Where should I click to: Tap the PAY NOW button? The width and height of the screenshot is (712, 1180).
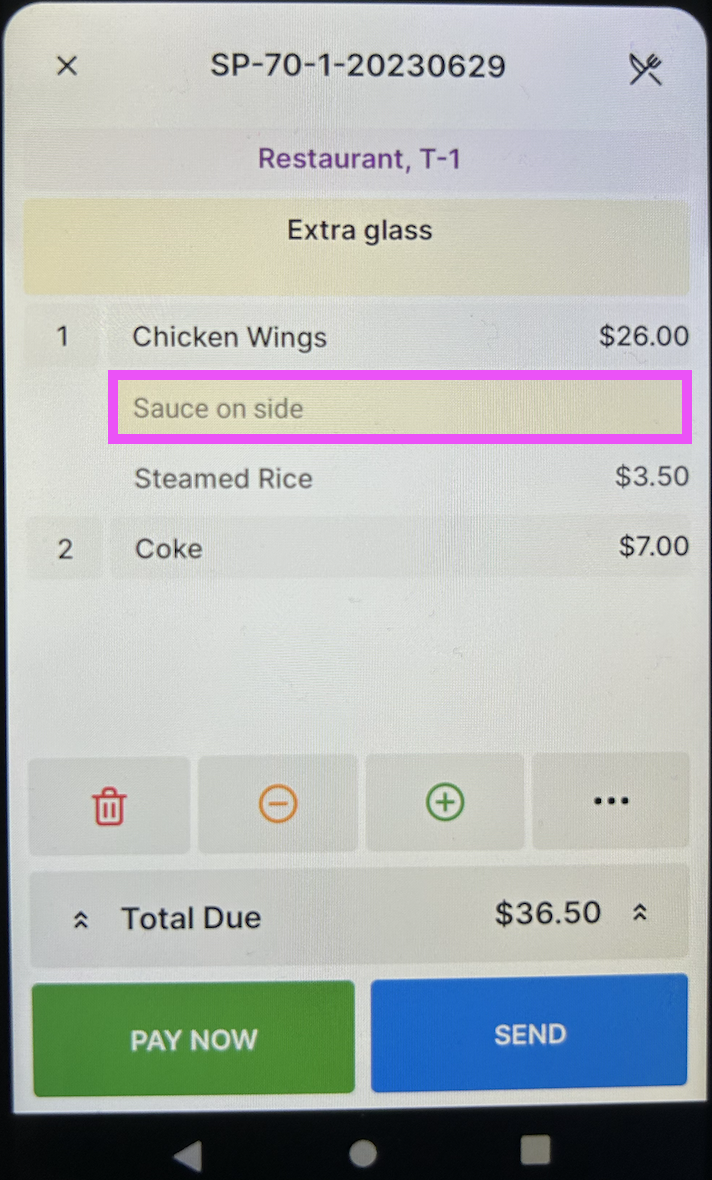coord(194,1038)
